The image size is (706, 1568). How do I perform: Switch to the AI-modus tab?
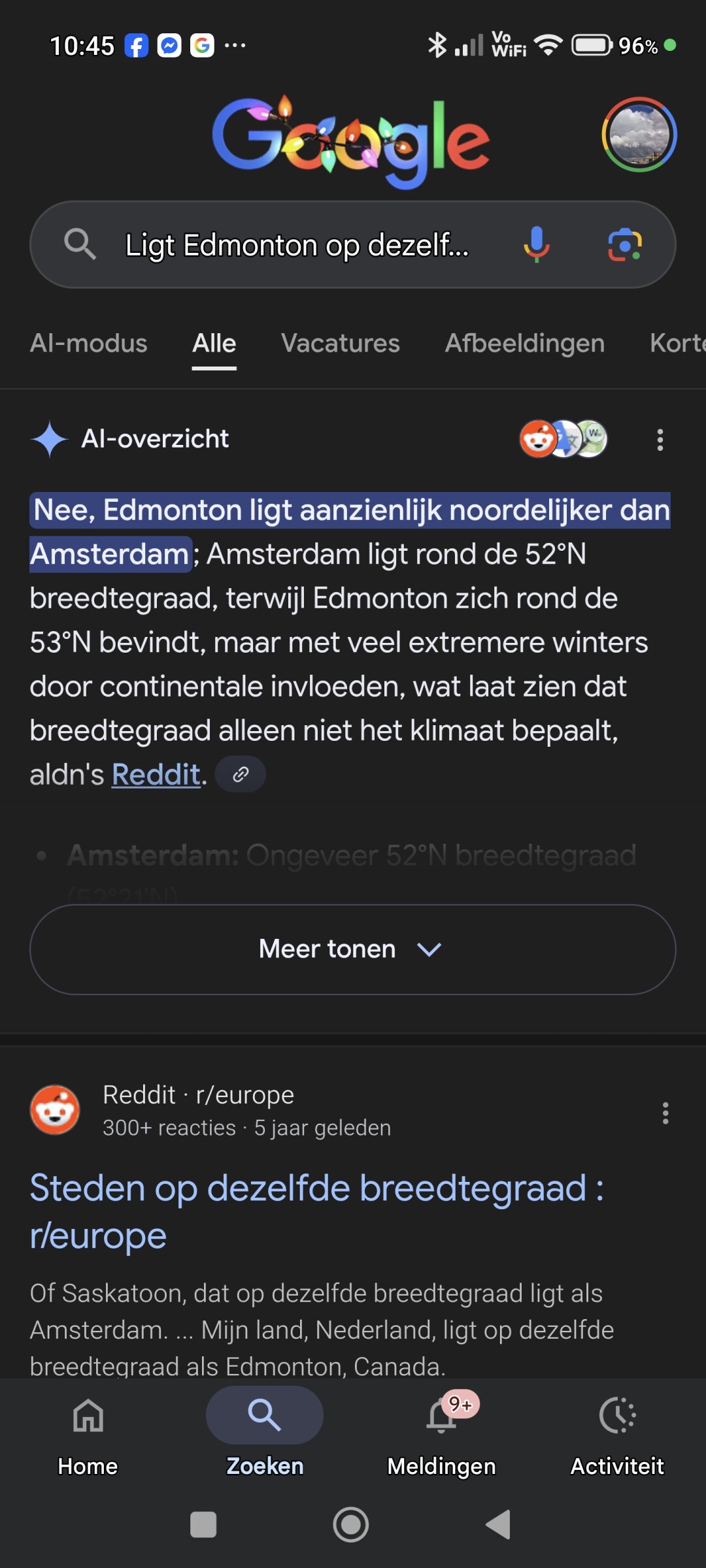click(89, 343)
